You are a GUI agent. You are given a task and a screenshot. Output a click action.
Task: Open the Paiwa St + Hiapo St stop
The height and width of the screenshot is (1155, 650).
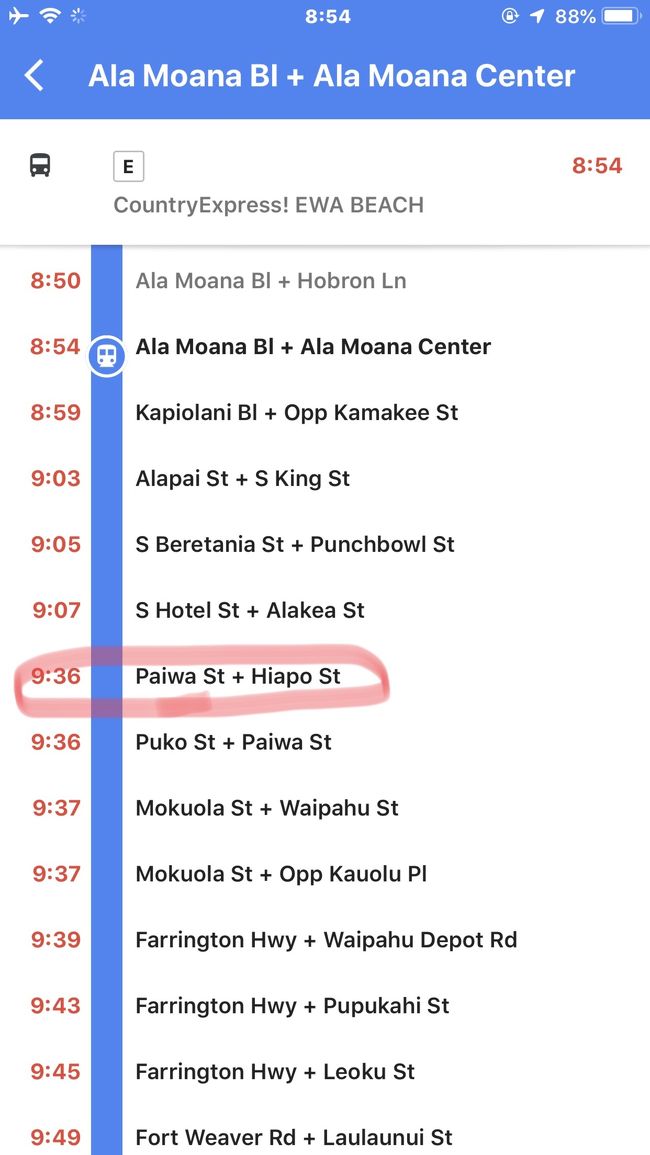(x=238, y=677)
